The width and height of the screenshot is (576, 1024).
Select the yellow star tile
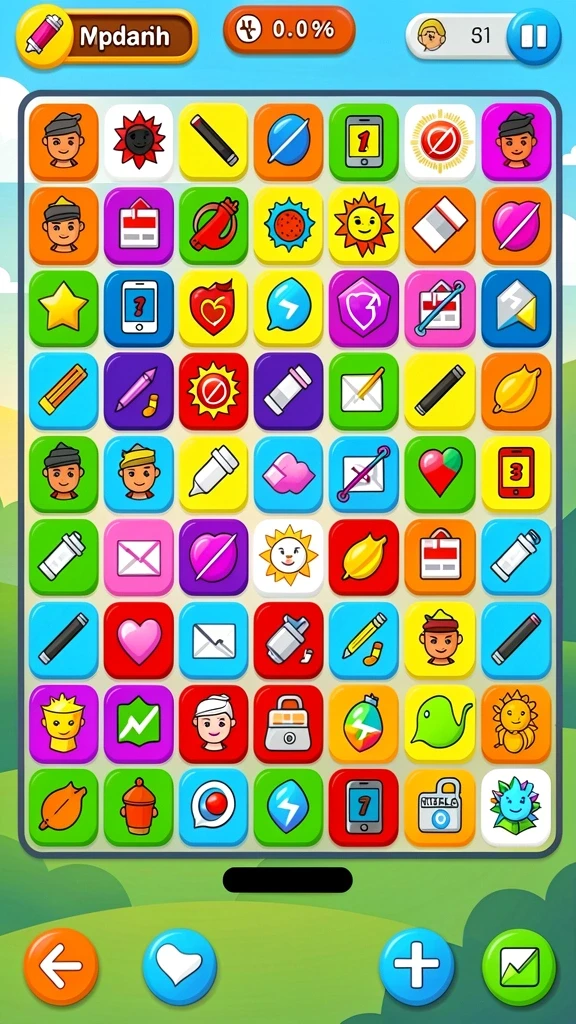(x=63, y=308)
